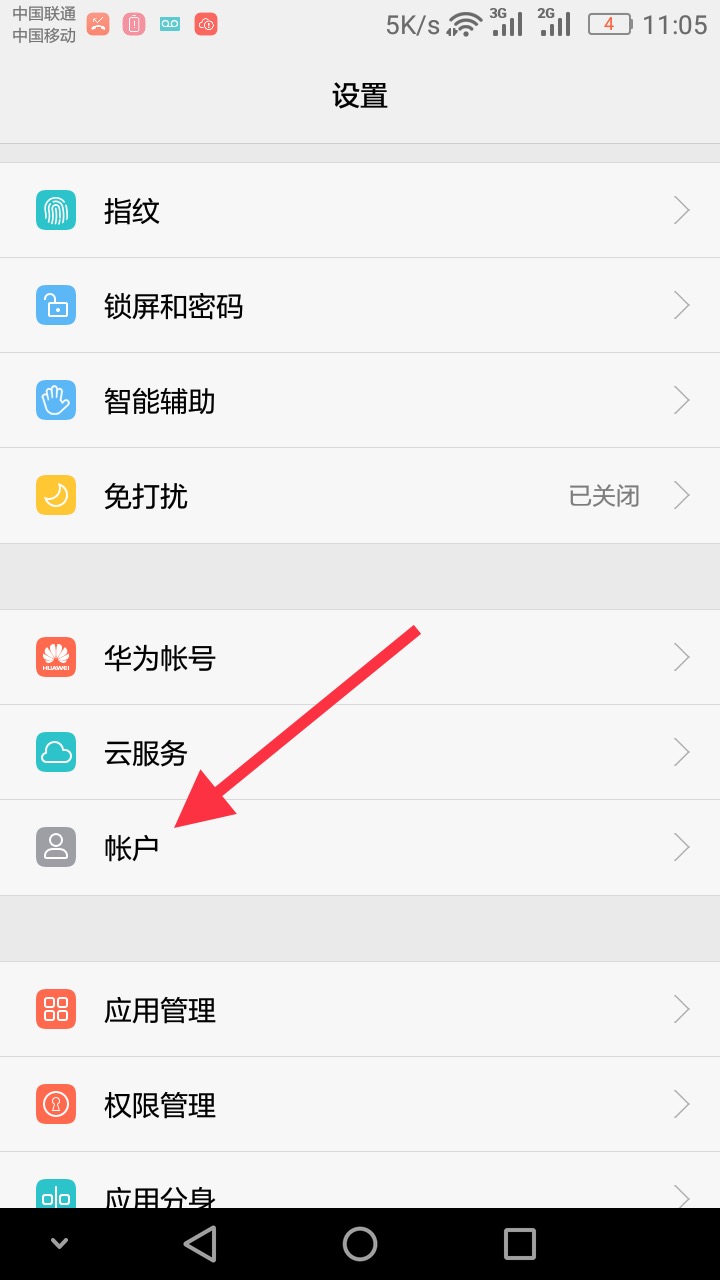Expand the 指纹 row chevron
720x1280 pixels.
[681, 210]
